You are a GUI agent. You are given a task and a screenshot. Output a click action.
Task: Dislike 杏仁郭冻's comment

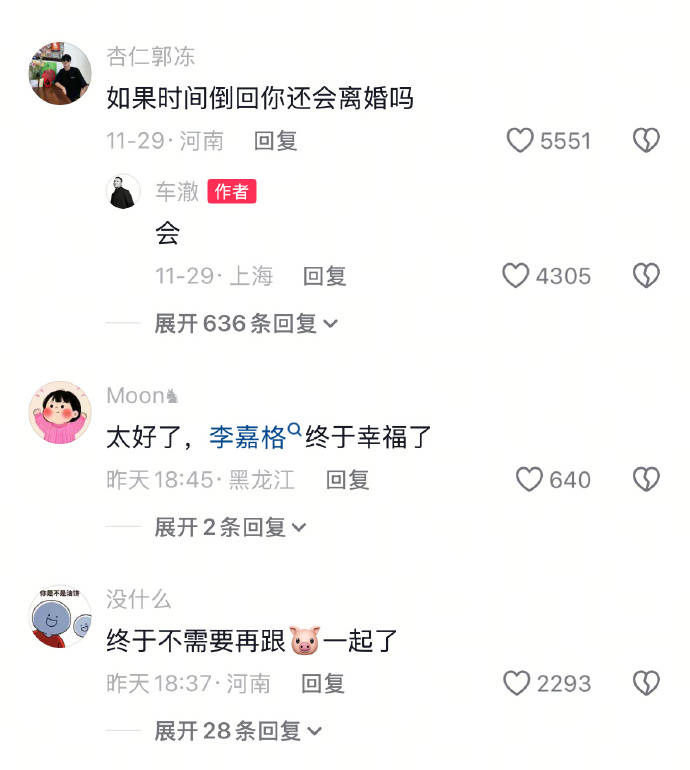[646, 141]
